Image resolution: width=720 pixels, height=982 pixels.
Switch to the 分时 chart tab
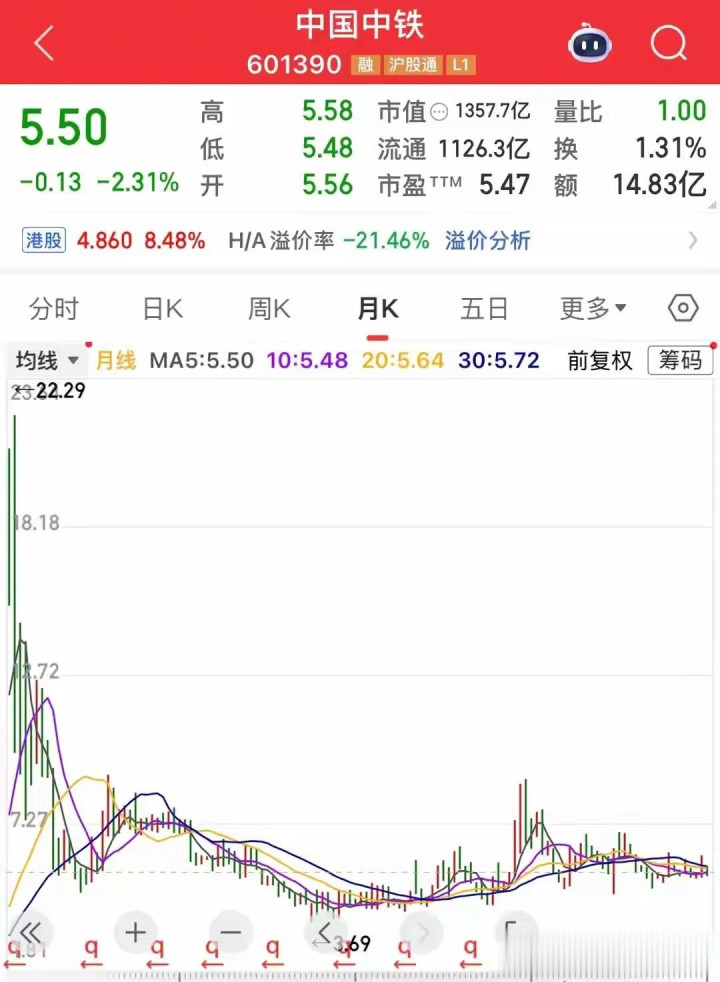54,309
